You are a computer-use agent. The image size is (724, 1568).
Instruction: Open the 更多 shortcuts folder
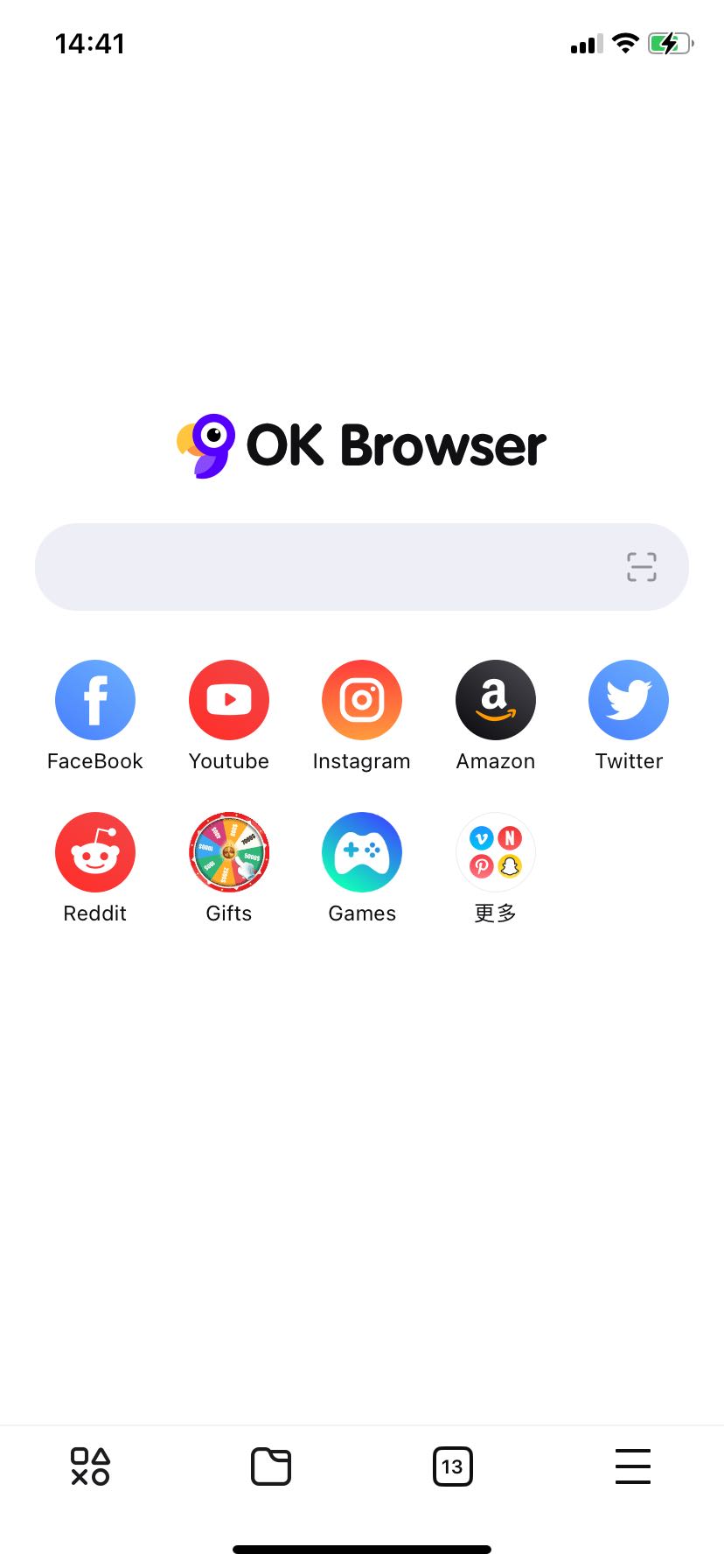pos(496,852)
